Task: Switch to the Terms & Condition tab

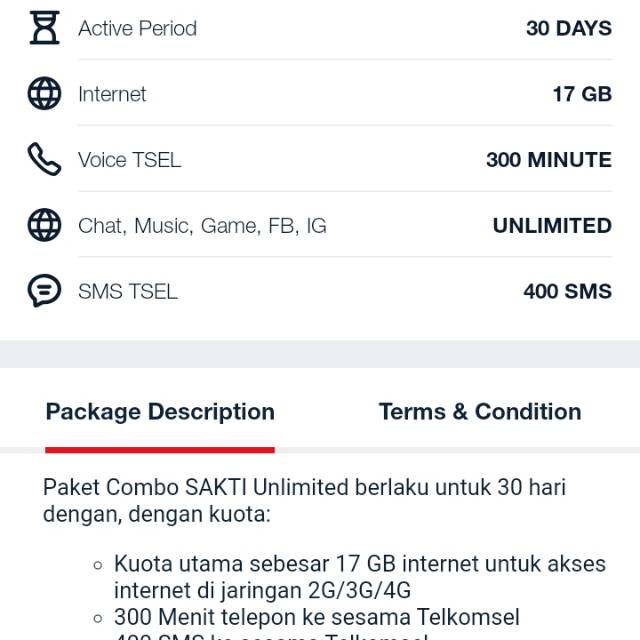Action: pos(479,412)
